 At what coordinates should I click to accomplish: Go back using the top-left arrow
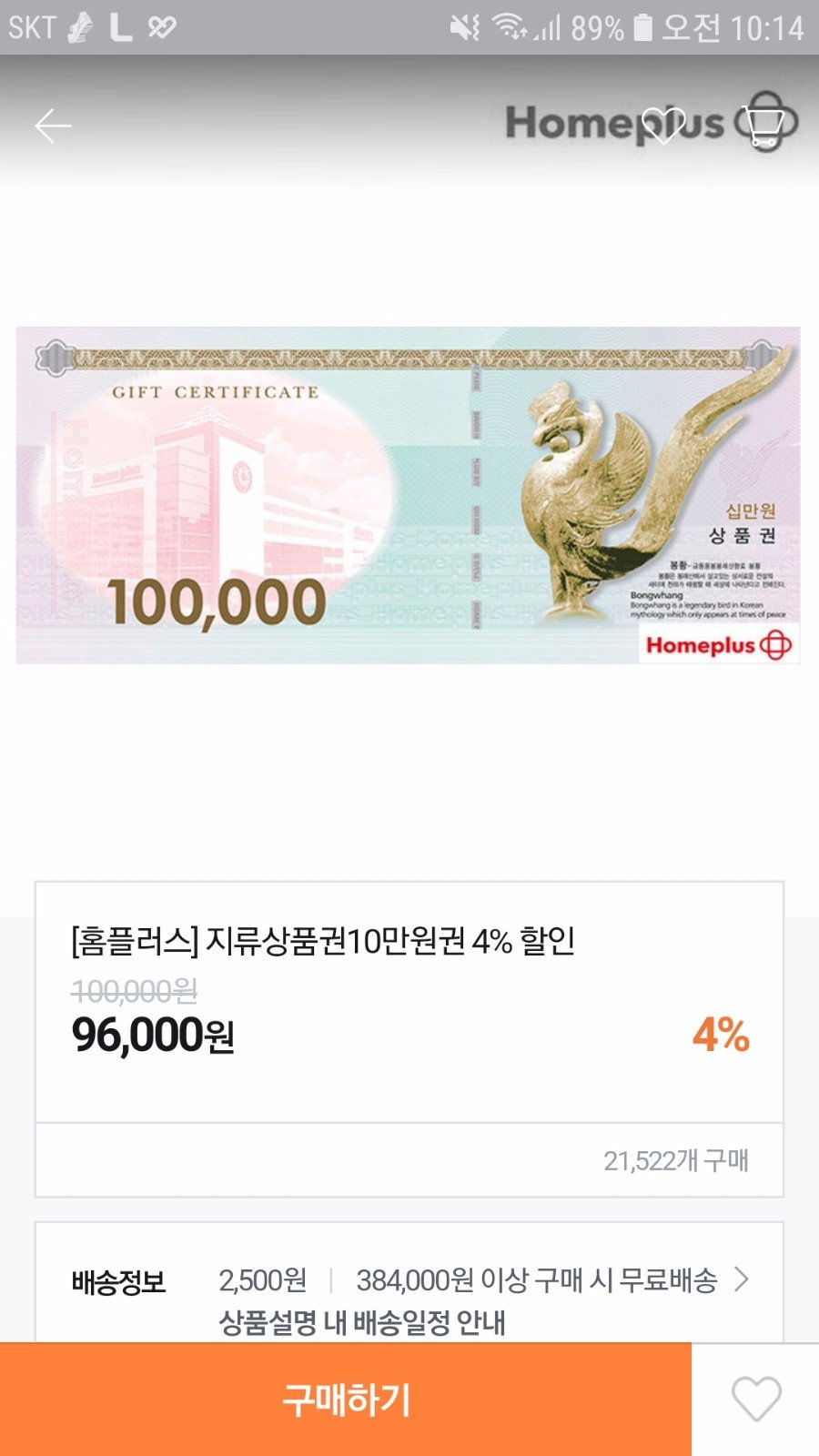click(53, 126)
